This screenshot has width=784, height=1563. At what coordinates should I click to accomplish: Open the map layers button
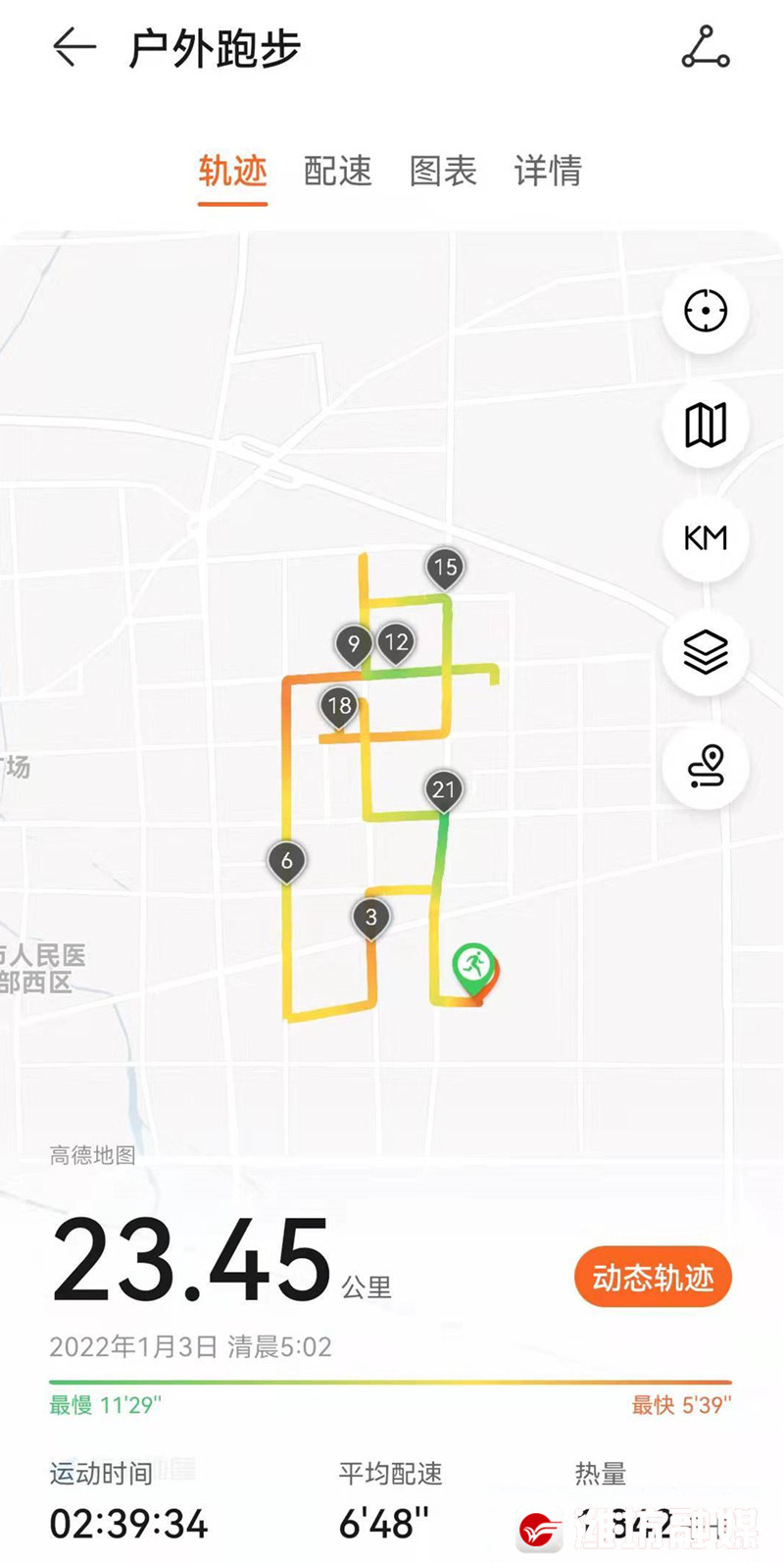(706, 652)
